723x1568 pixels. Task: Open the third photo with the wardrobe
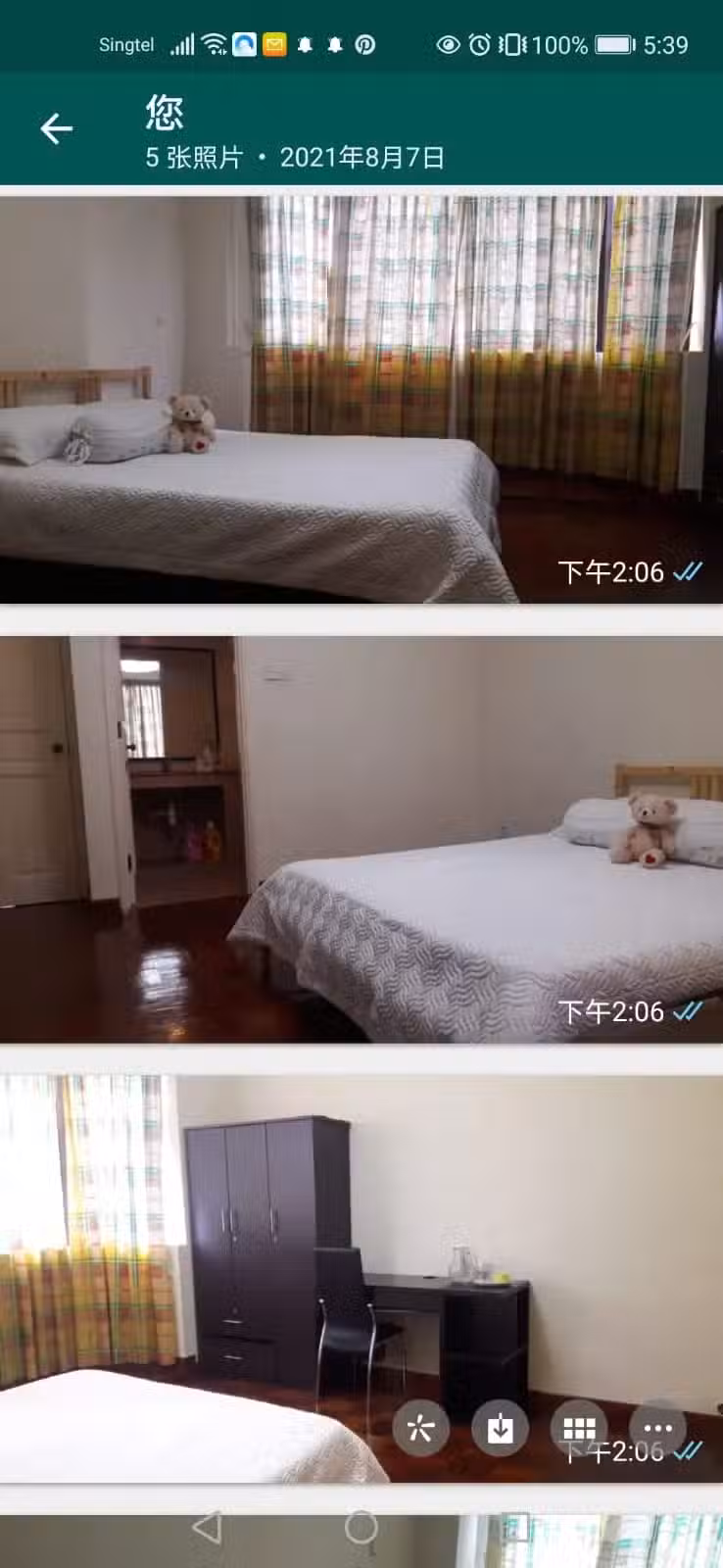361,1279
